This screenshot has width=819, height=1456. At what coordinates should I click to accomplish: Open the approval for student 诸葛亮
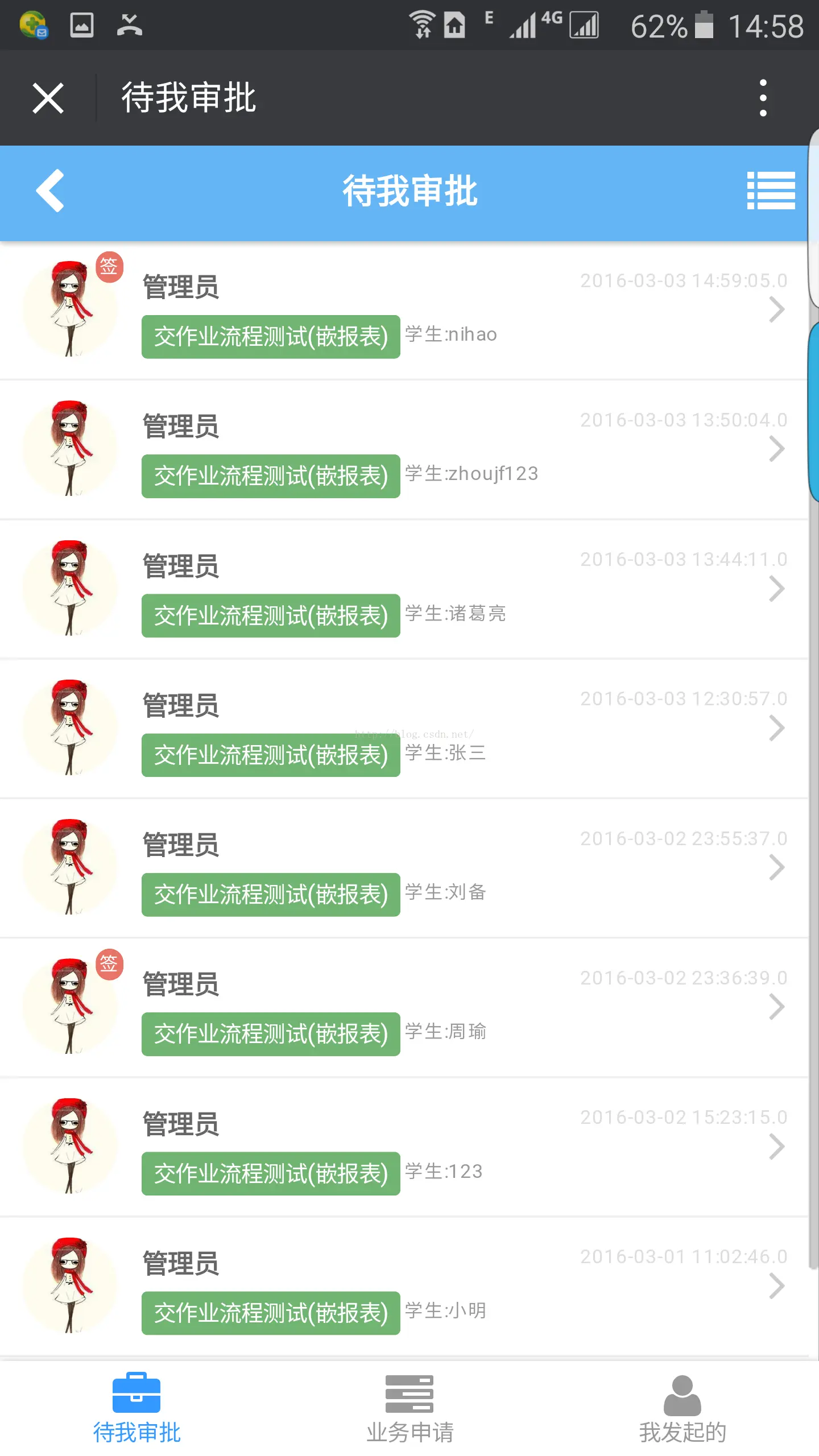click(x=404, y=589)
